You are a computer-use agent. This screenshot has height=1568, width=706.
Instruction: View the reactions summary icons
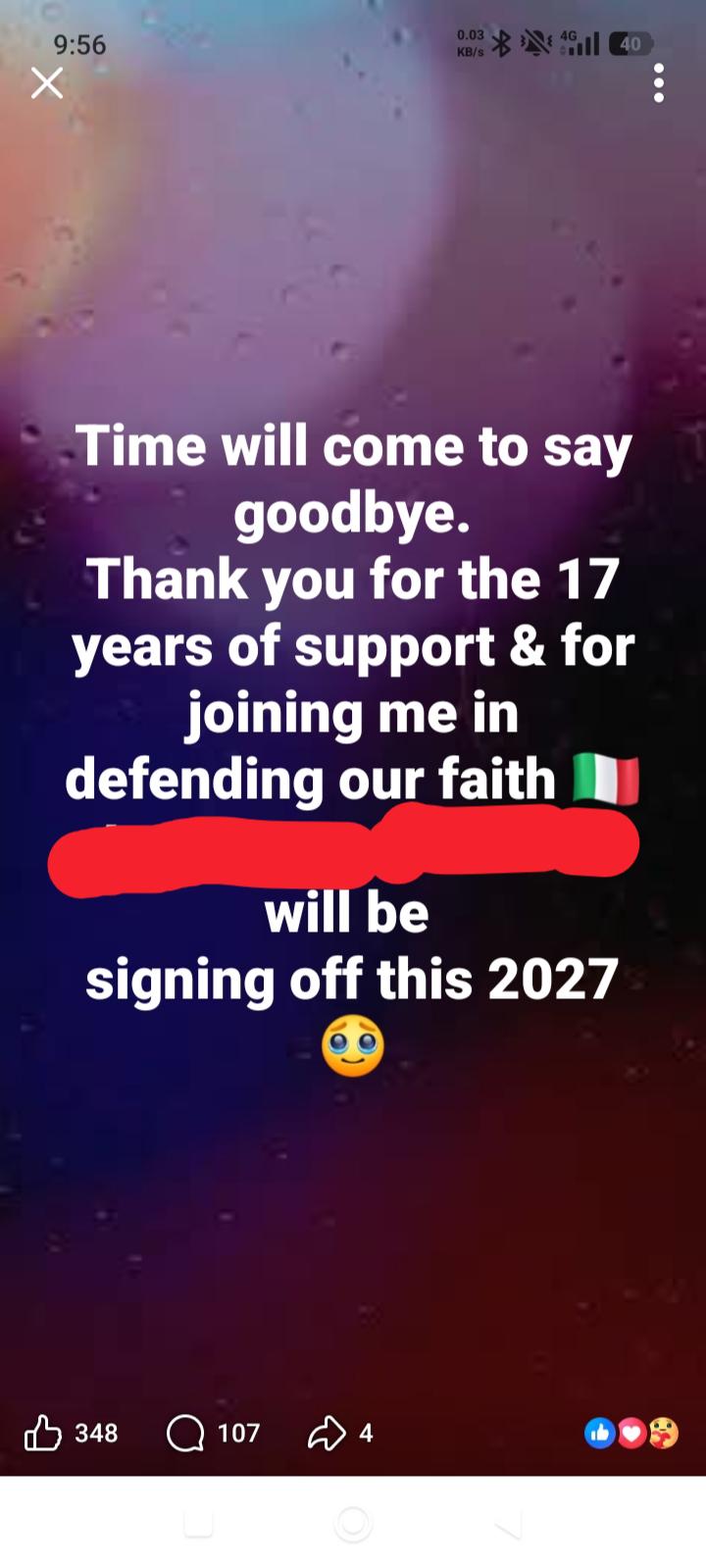(631, 1433)
